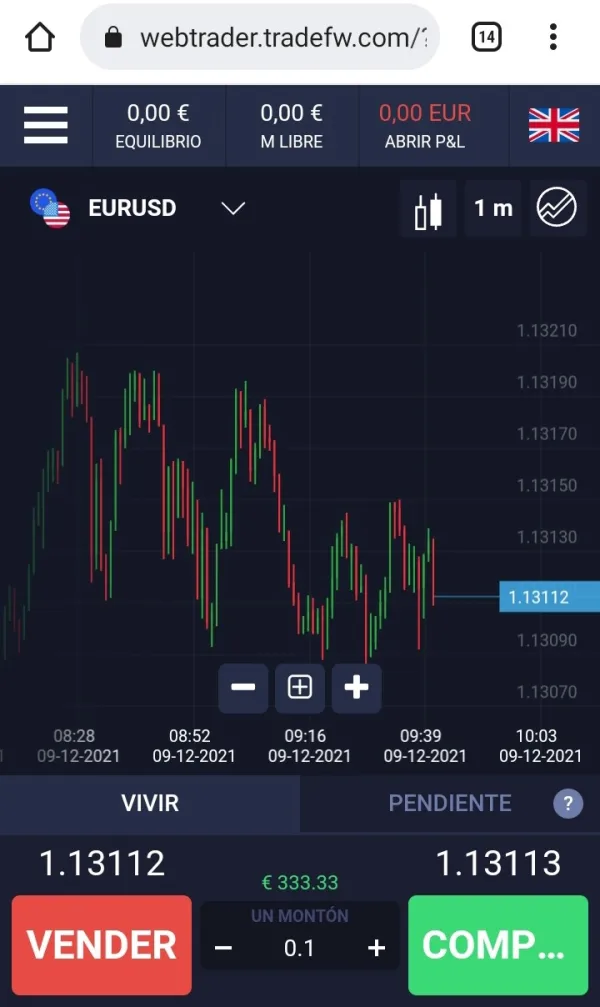Zoom in the chart with plus
This screenshot has height=1007, width=600.
pyautogui.click(x=357, y=687)
